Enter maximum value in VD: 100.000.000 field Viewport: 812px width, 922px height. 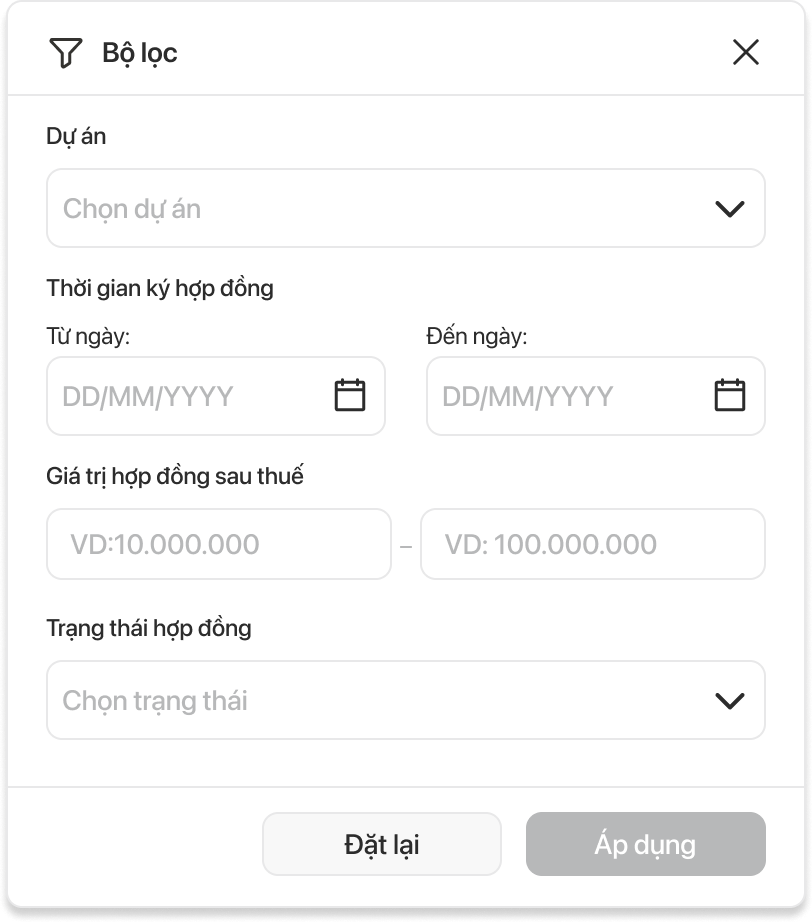click(592, 544)
